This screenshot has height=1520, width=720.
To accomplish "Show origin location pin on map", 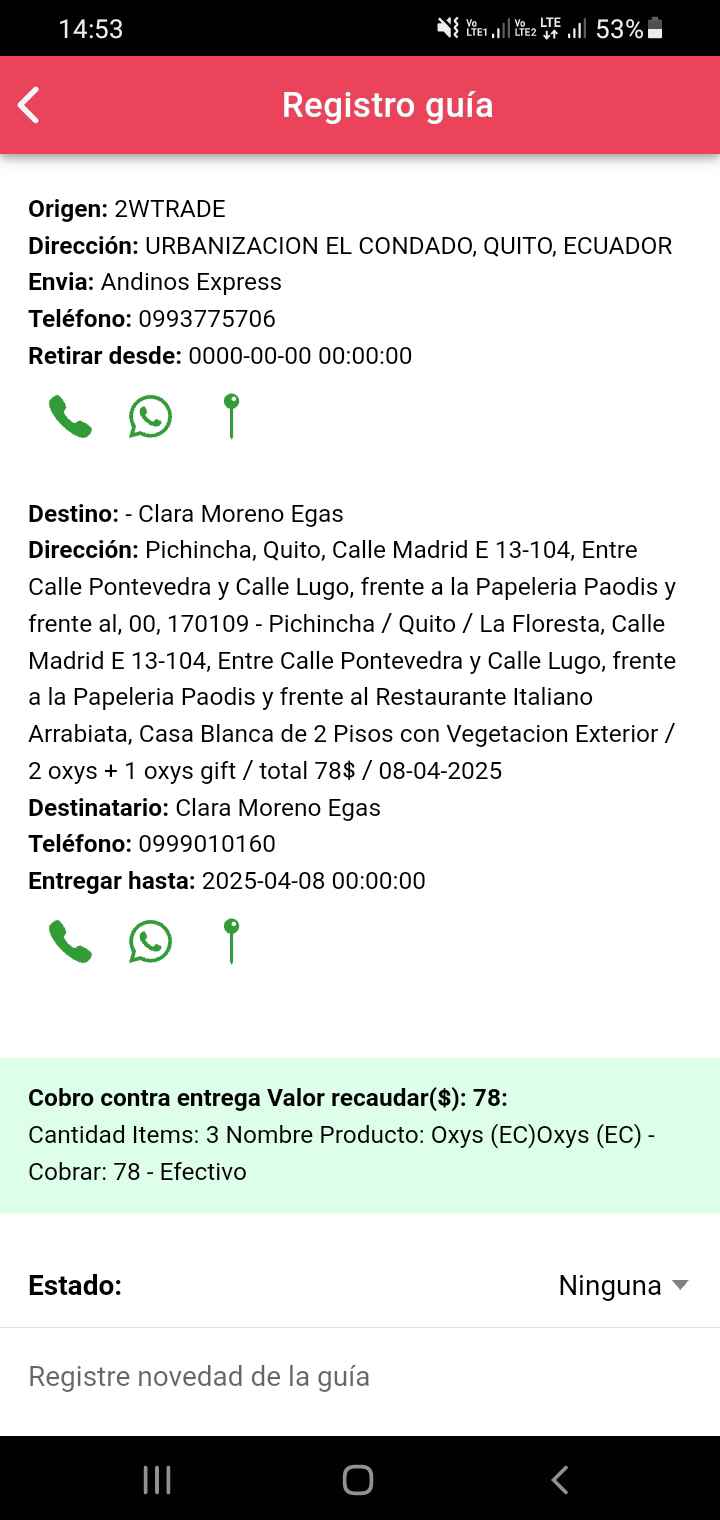I will [231, 416].
